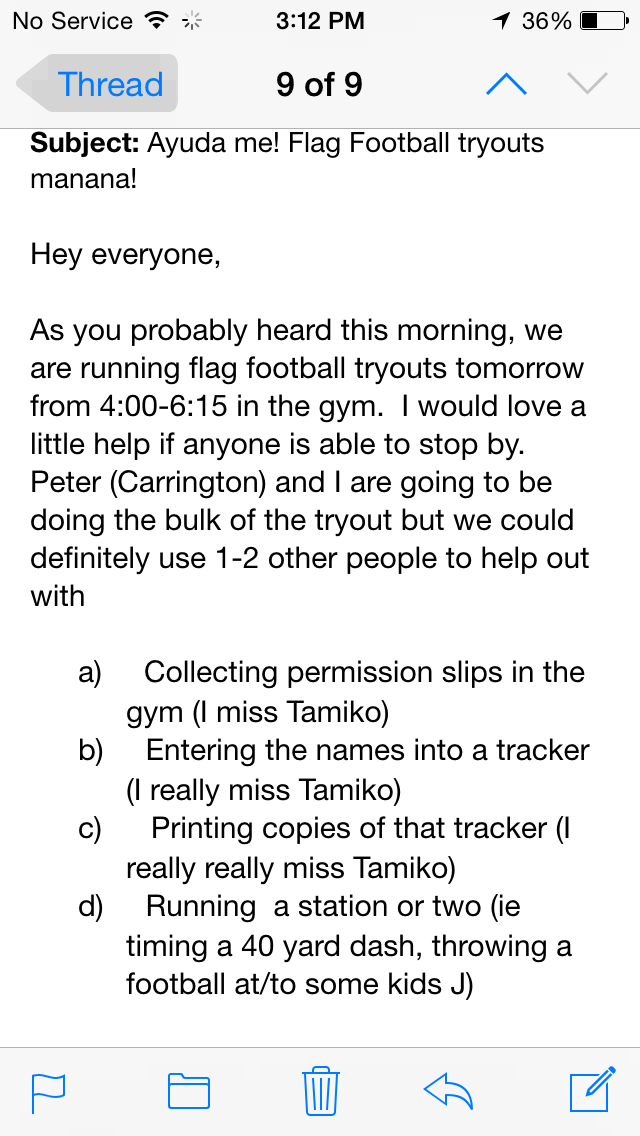This screenshot has width=640, height=1136.
Task: Show the previous message with the up arrow
Action: pos(505,84)
